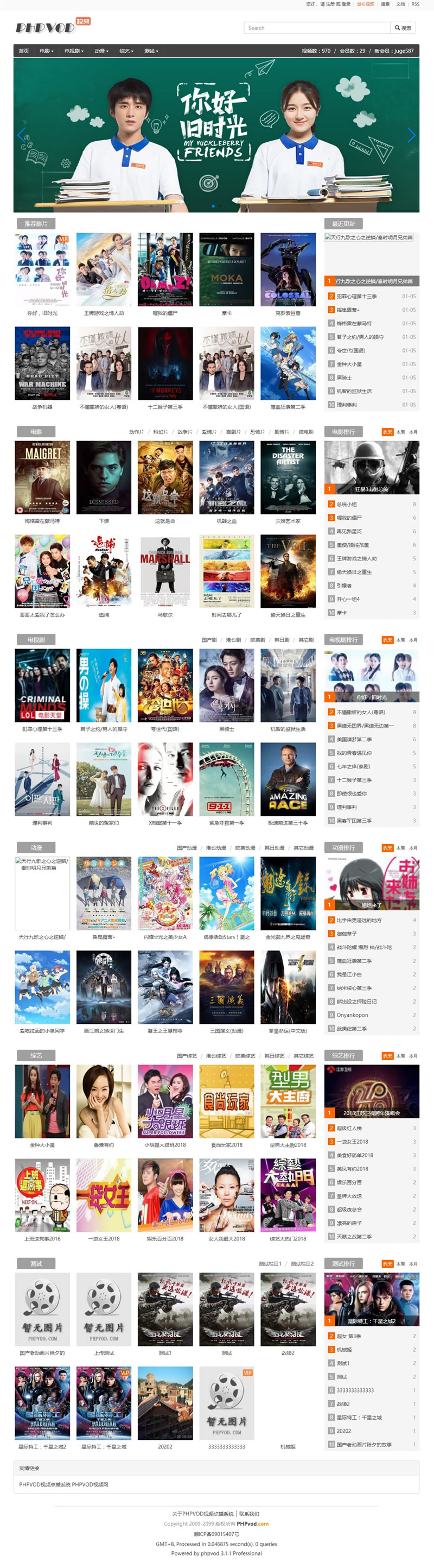The image size is (434, 1568).
Task: Expand the 综艺 dropdown in nav bar
Action: click(126, 51)
